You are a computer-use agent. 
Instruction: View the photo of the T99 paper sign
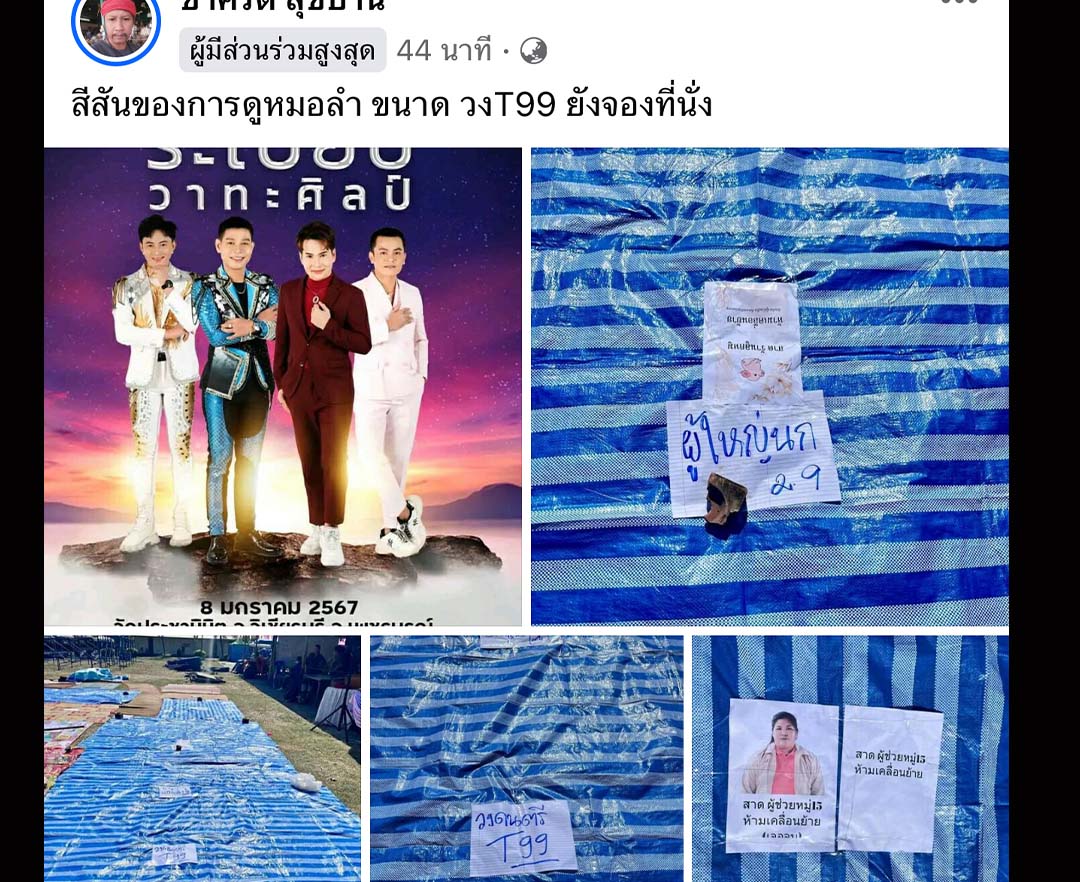tap(526, 758)
